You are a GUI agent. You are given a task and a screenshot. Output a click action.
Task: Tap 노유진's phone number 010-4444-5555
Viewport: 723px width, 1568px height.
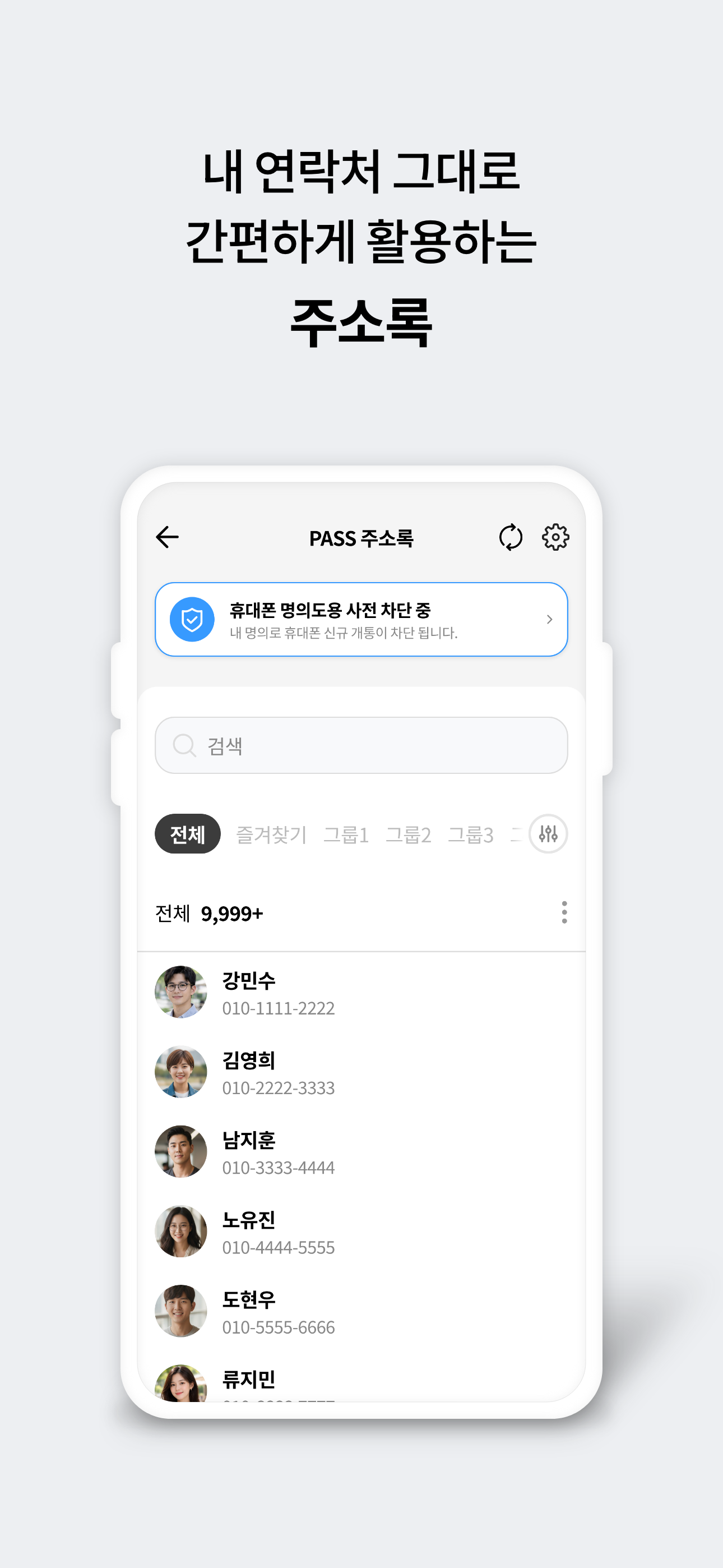(278, 1247)
